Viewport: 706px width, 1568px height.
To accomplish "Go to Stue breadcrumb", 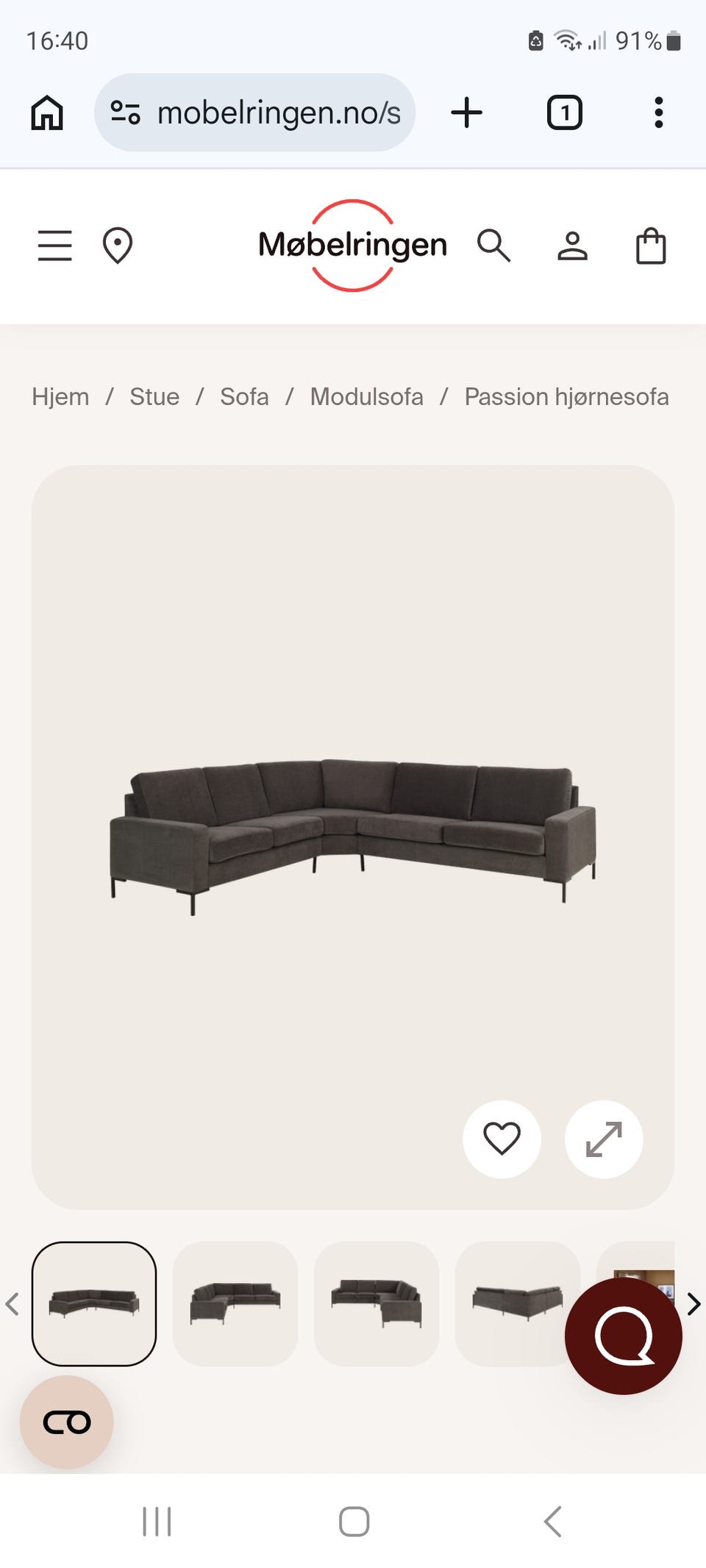I will tap(154, 397).
